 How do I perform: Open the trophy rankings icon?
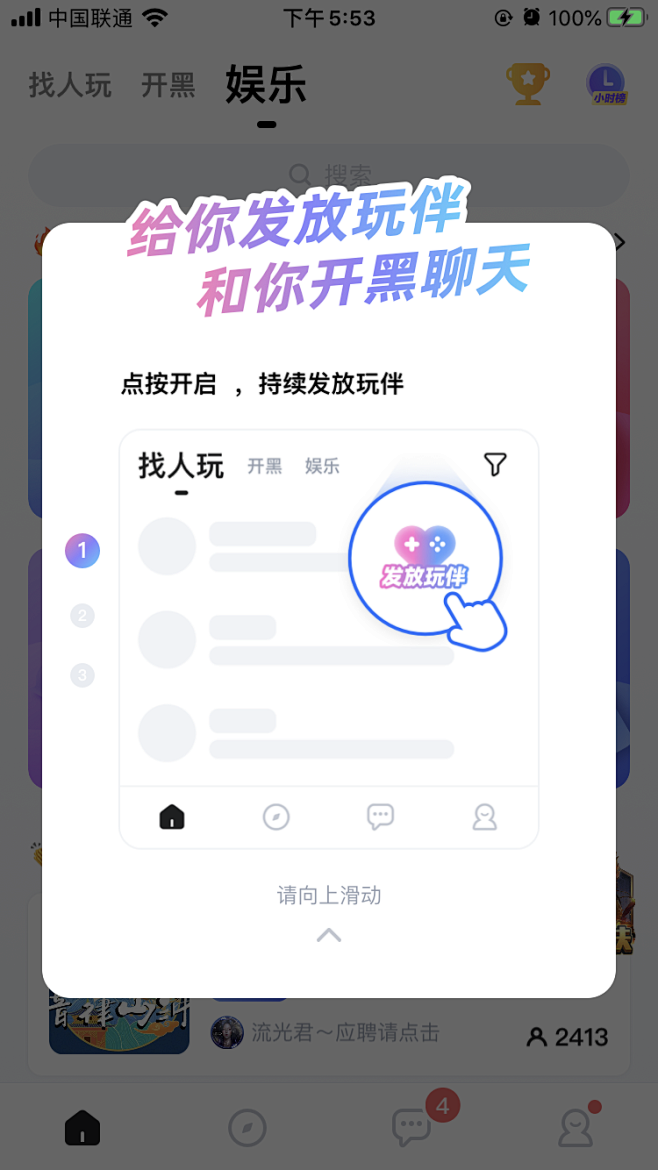click(x=527, y=85)
